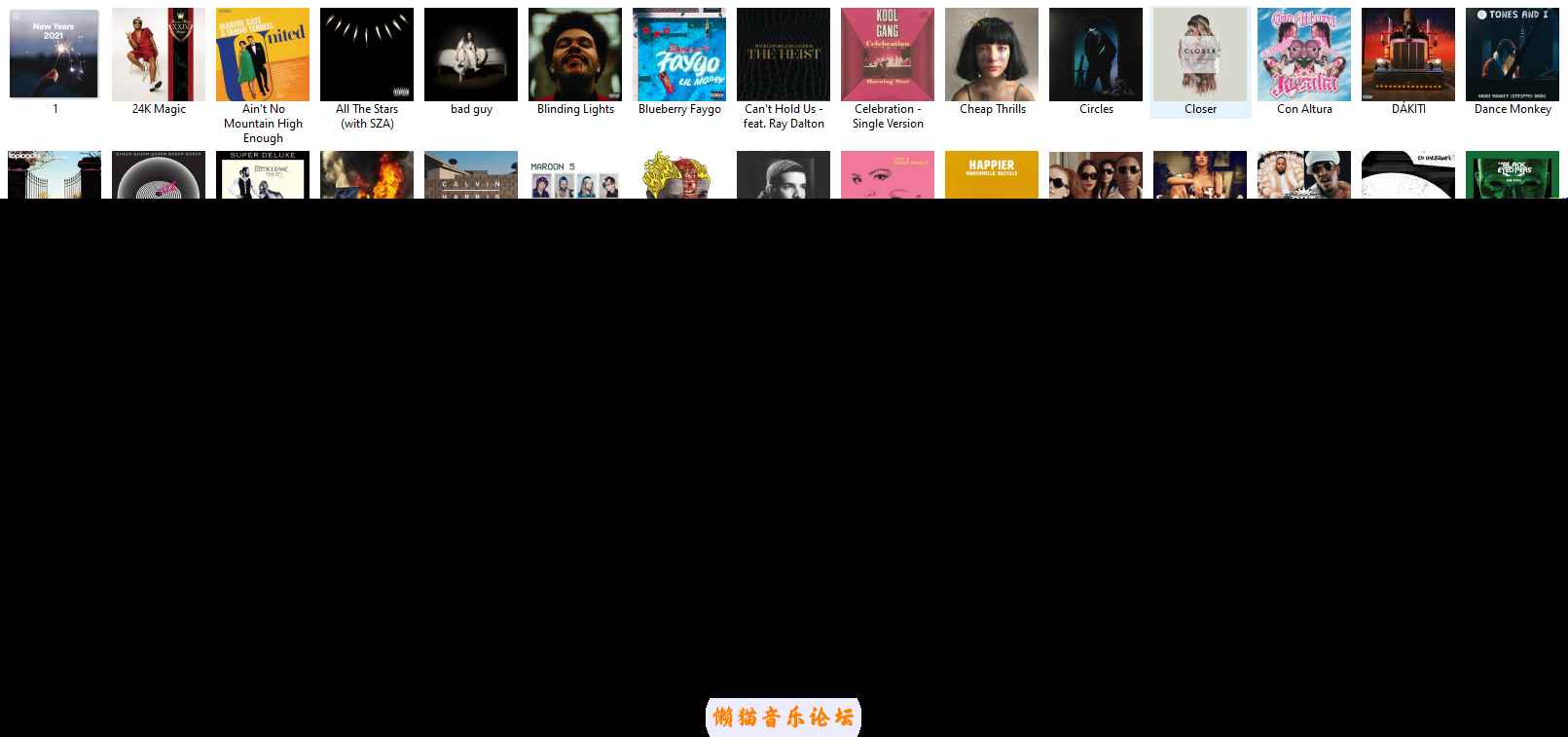Select the bad guy item
Image resolution: width=1568 pixels, height=737 pixels.
coord(471,55)
